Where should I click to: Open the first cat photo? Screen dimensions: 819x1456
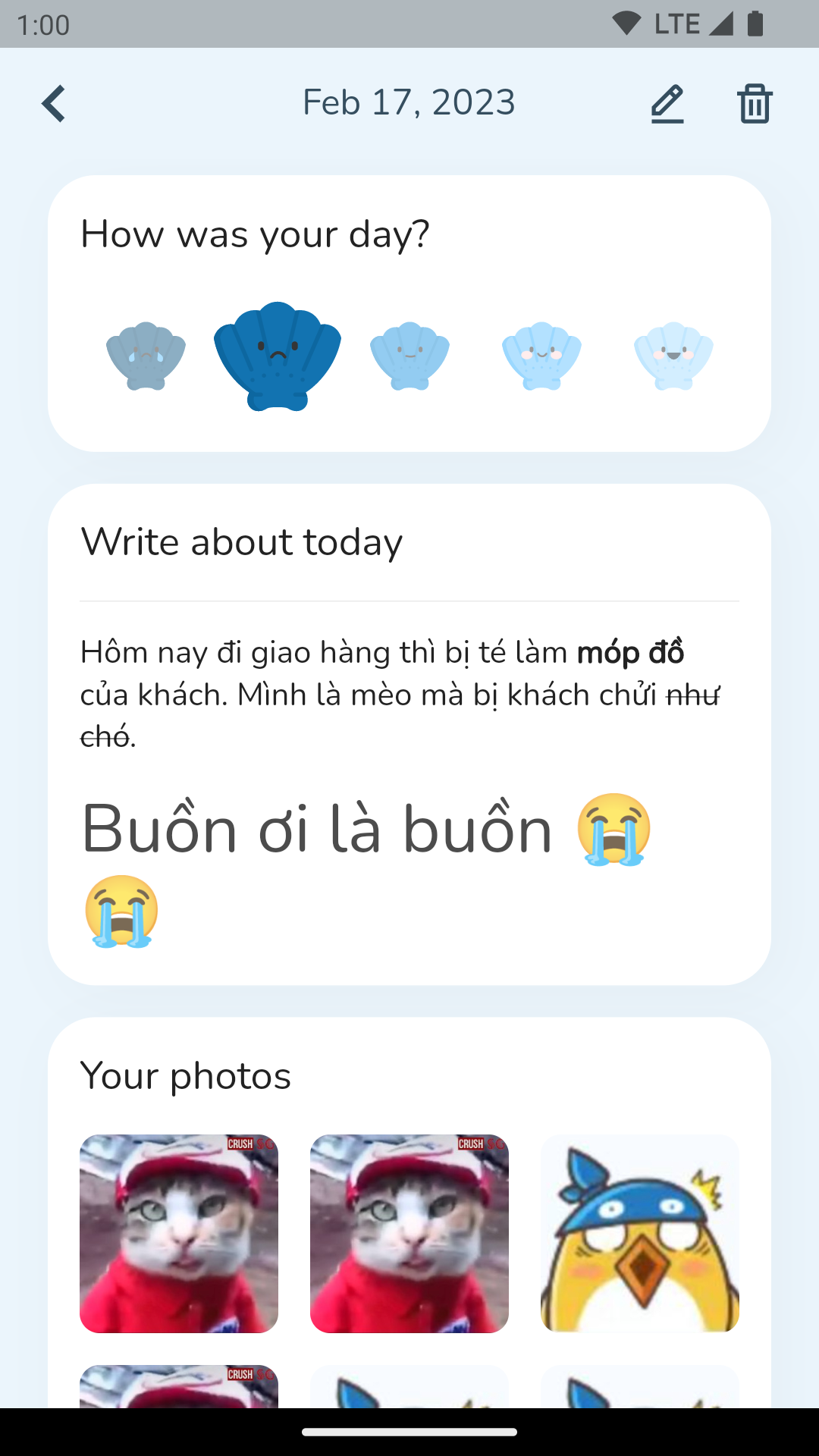[x=179, y=1233]
